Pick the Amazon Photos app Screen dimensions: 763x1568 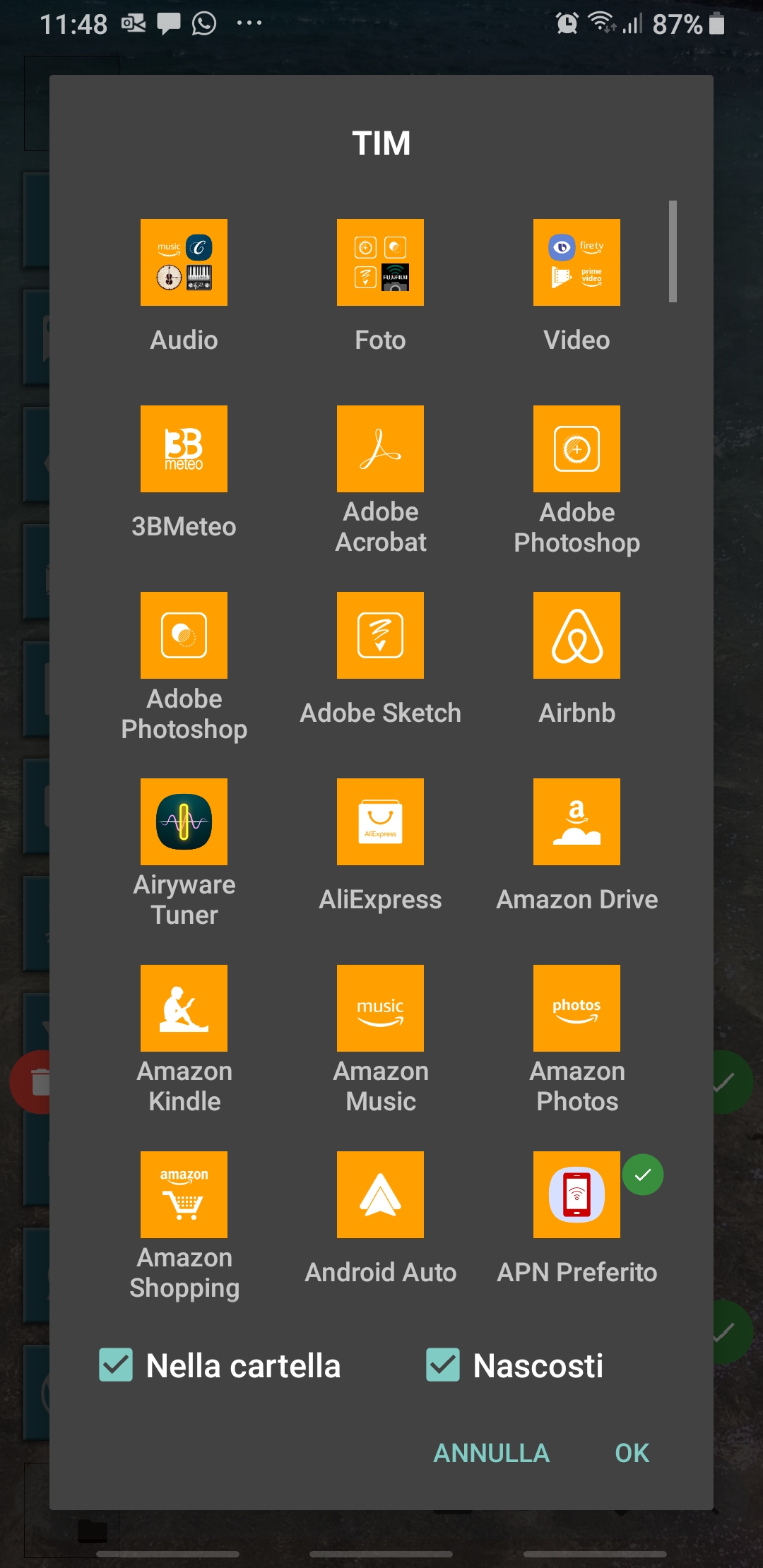pyautogui.click(x=576, y=1009)
